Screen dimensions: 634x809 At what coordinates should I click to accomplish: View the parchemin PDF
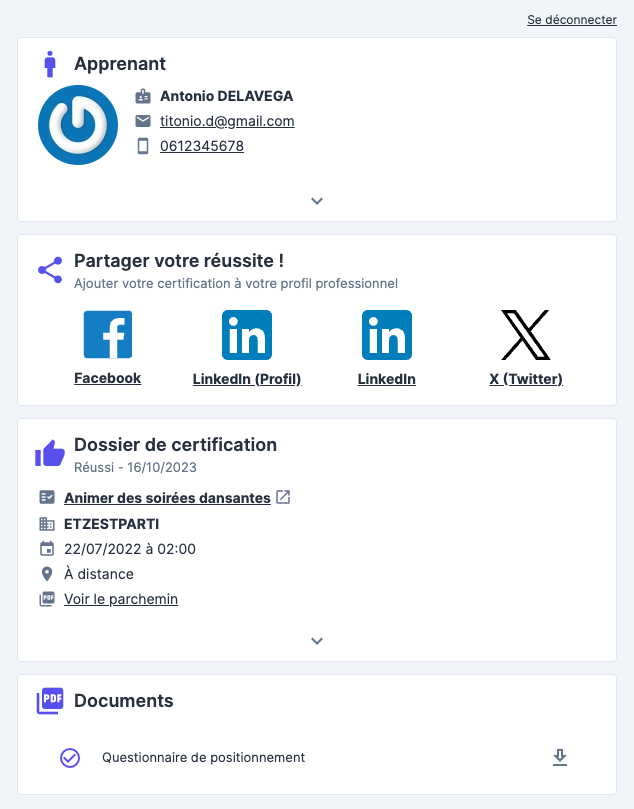[x=121, y=599]
